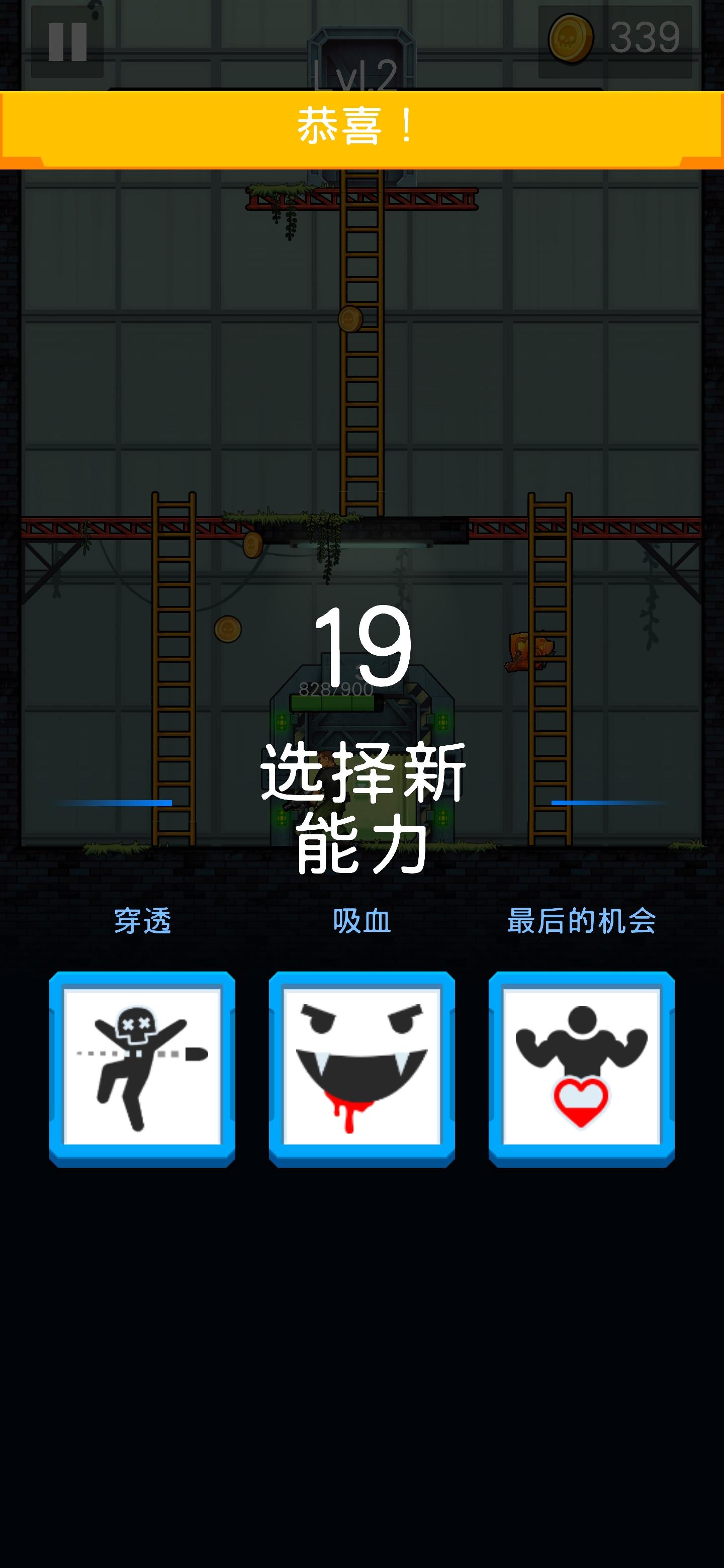Pick the 最后的机会 ability card

click(581, 1068)
